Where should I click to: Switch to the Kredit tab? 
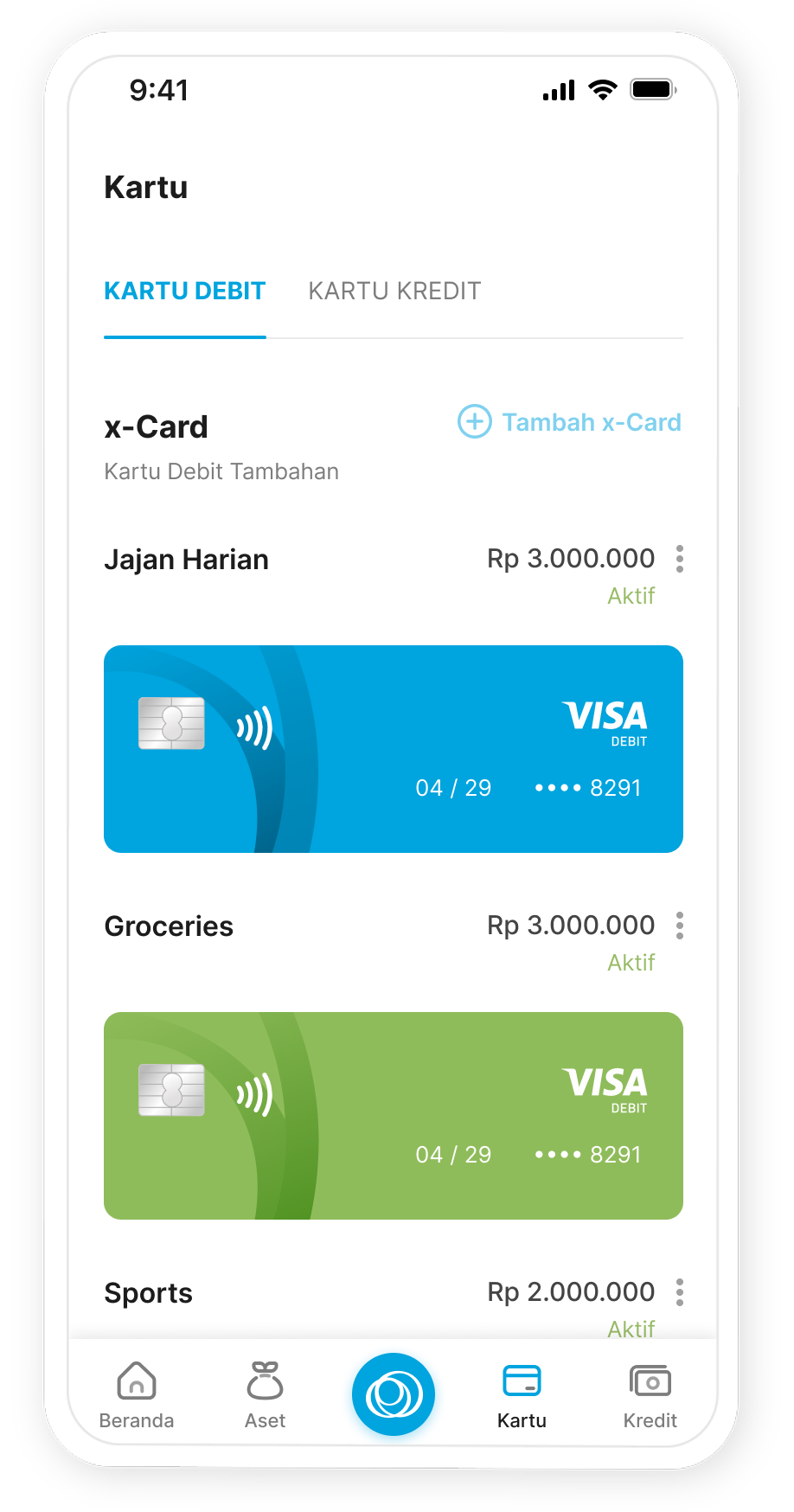650,1394
